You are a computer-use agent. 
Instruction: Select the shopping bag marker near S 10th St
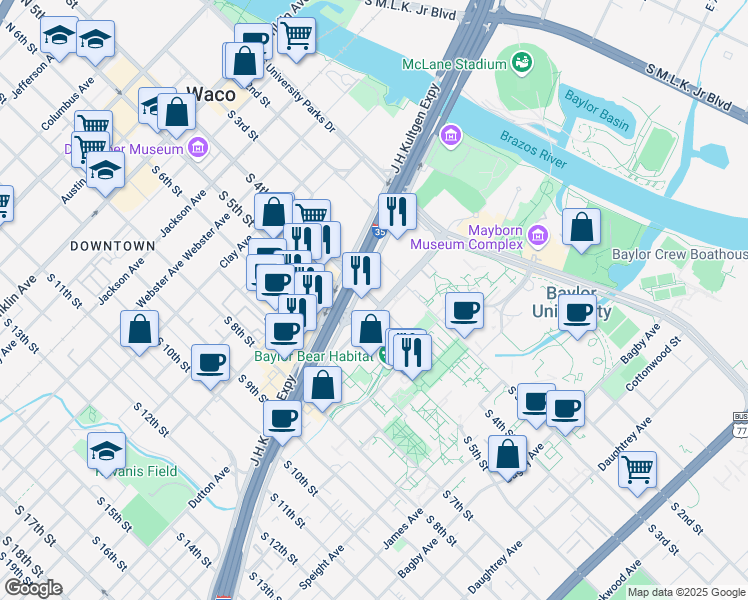(x=140, y=328)
